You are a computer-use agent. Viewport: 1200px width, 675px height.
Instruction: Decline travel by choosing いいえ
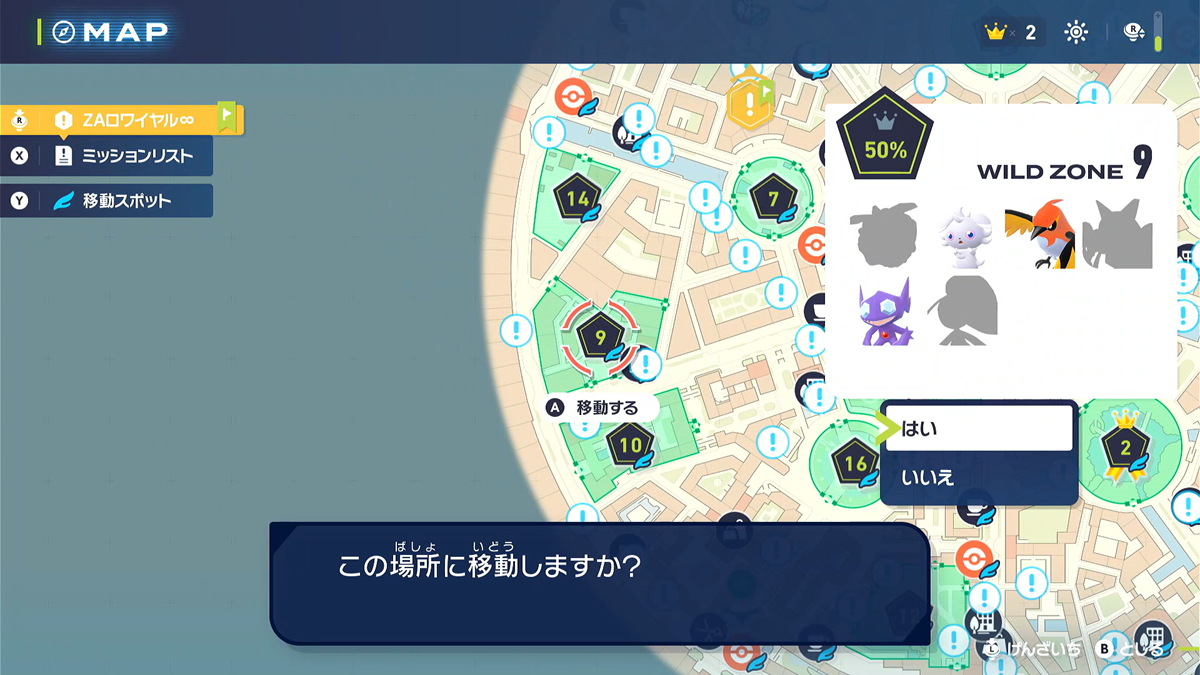[x=977, y=477]
